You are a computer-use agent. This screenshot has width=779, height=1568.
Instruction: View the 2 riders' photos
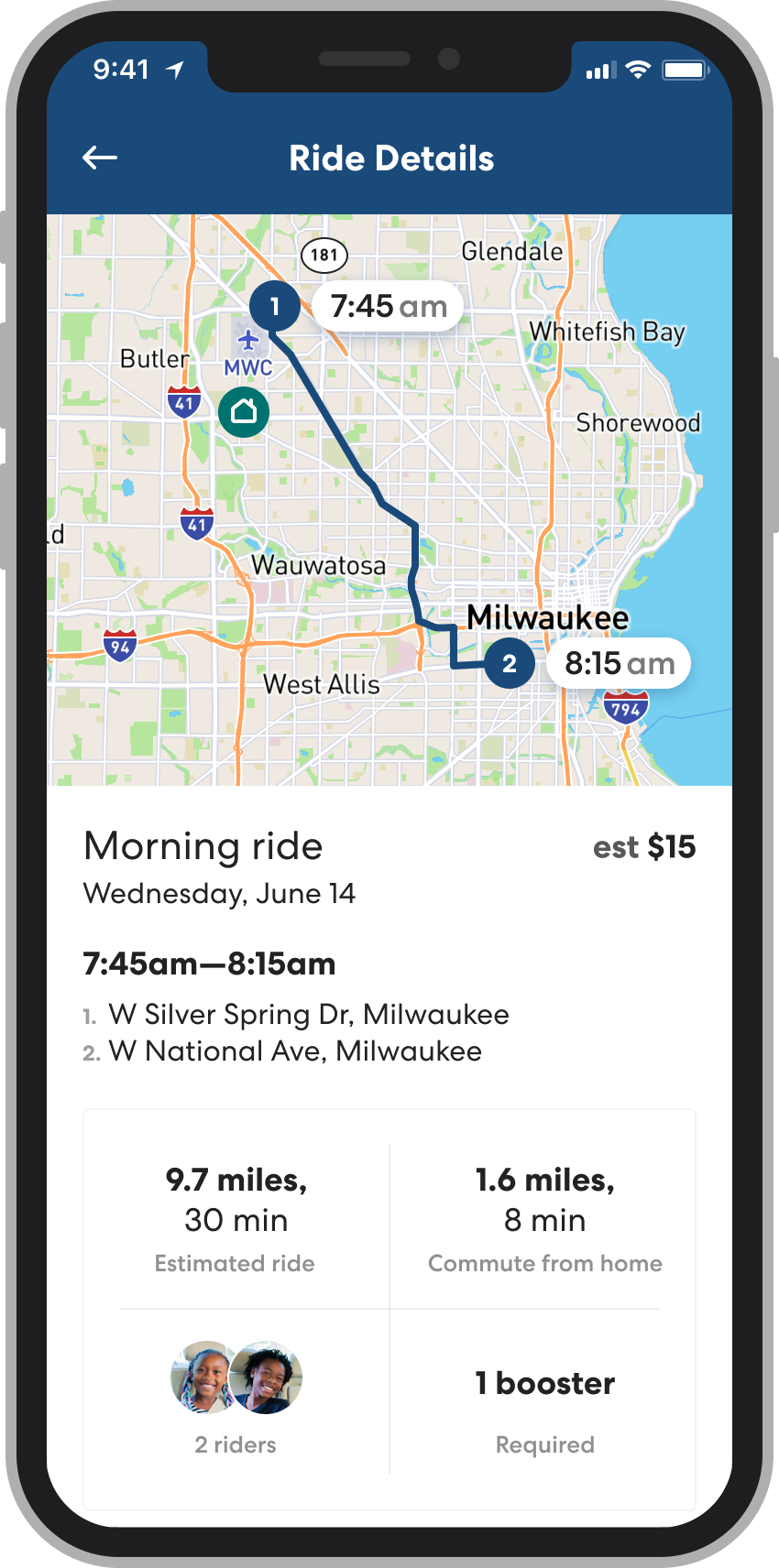point(236,1378)
